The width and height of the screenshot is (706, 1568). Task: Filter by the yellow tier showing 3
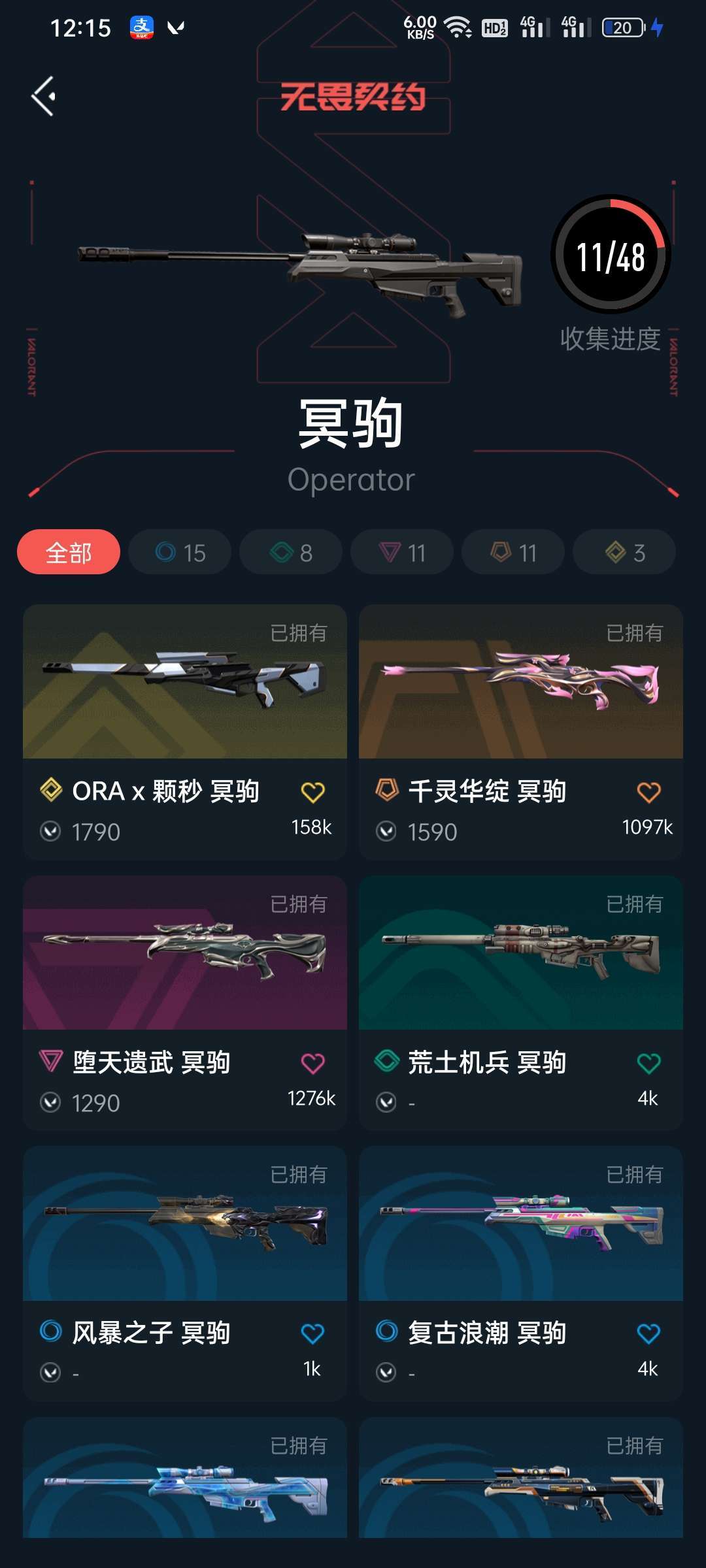(x=624, y=552)
